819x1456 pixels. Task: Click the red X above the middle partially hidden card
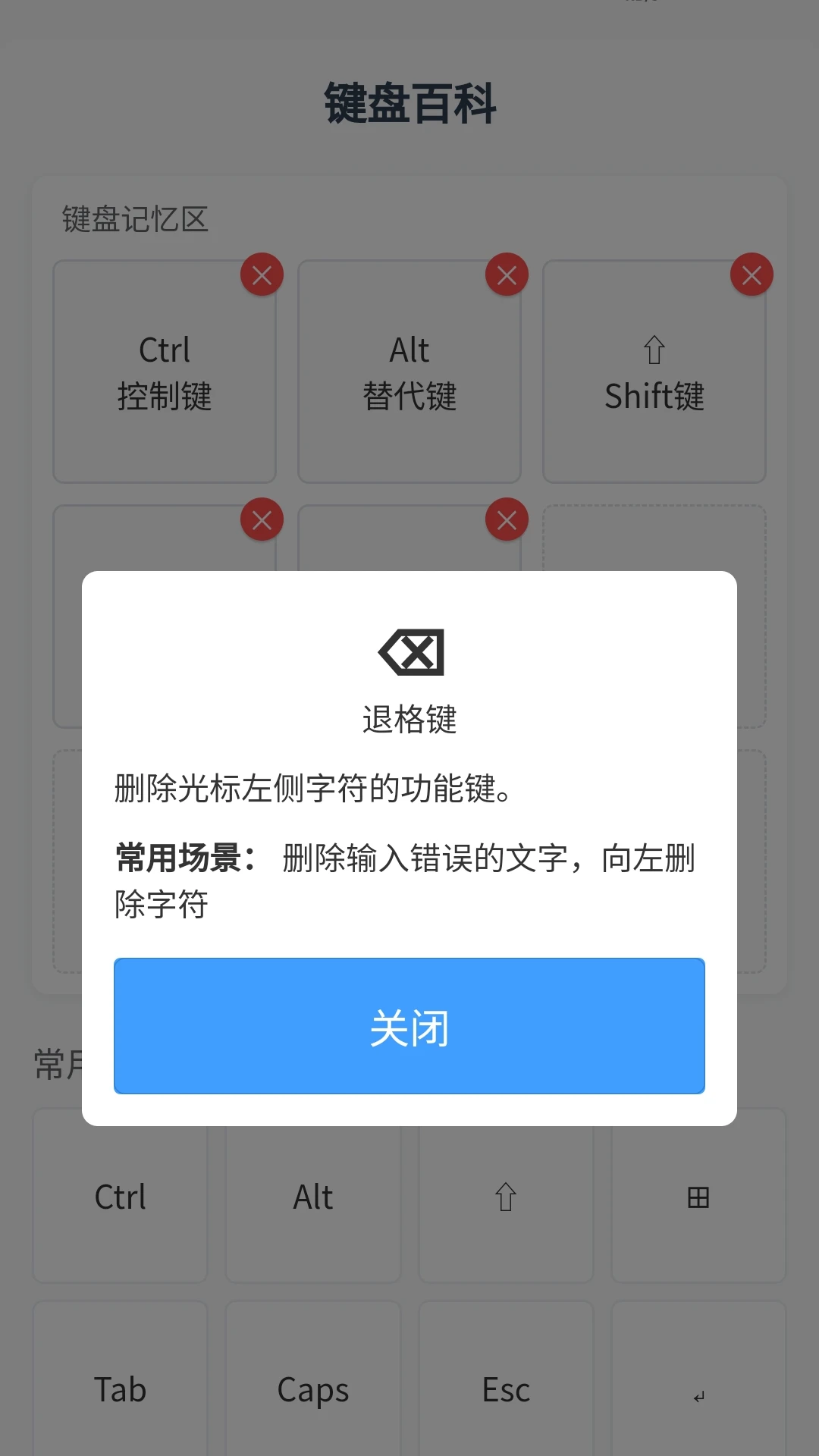(x=507, y=519)
